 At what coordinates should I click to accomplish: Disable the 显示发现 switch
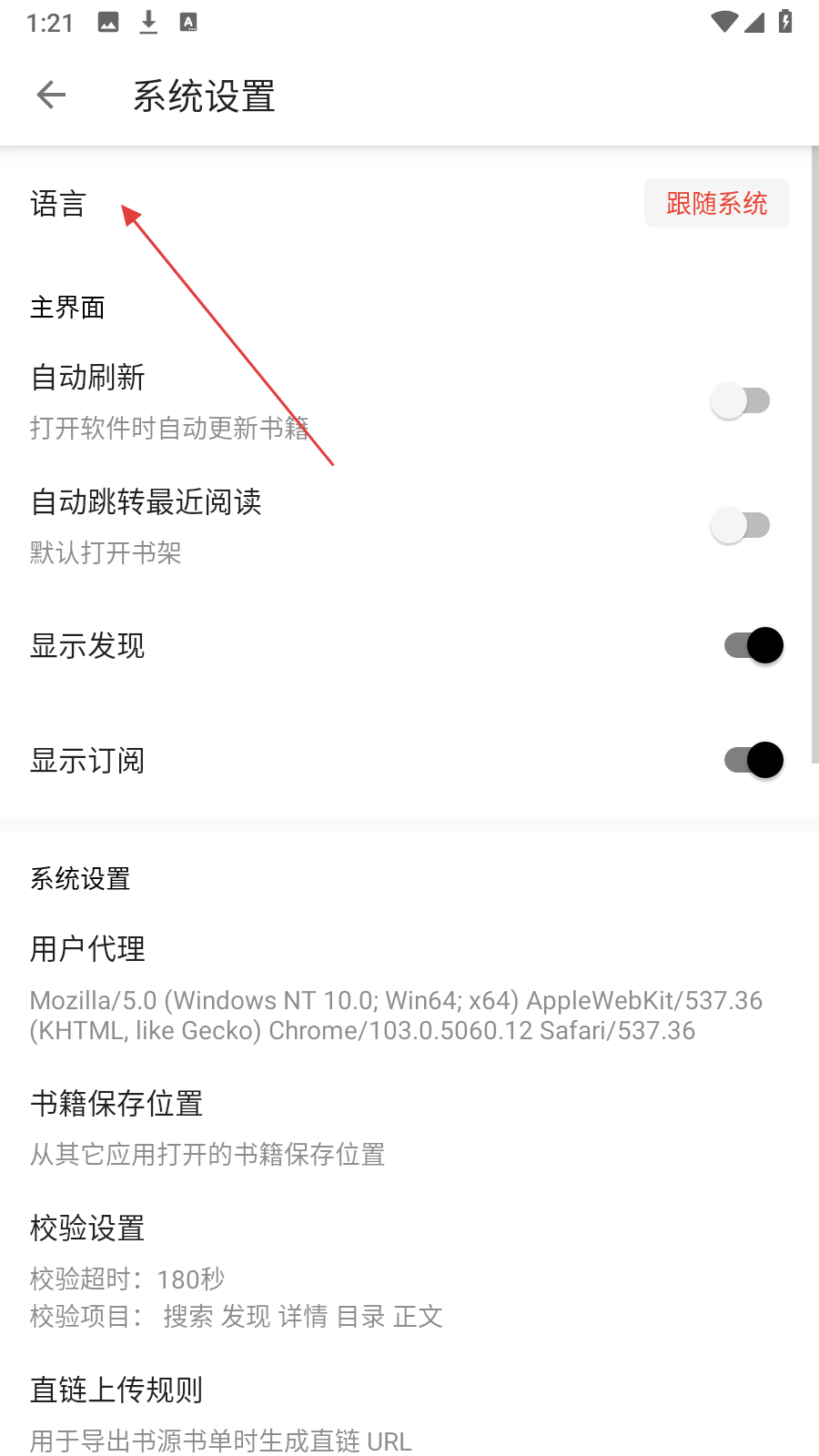[753, 646]
